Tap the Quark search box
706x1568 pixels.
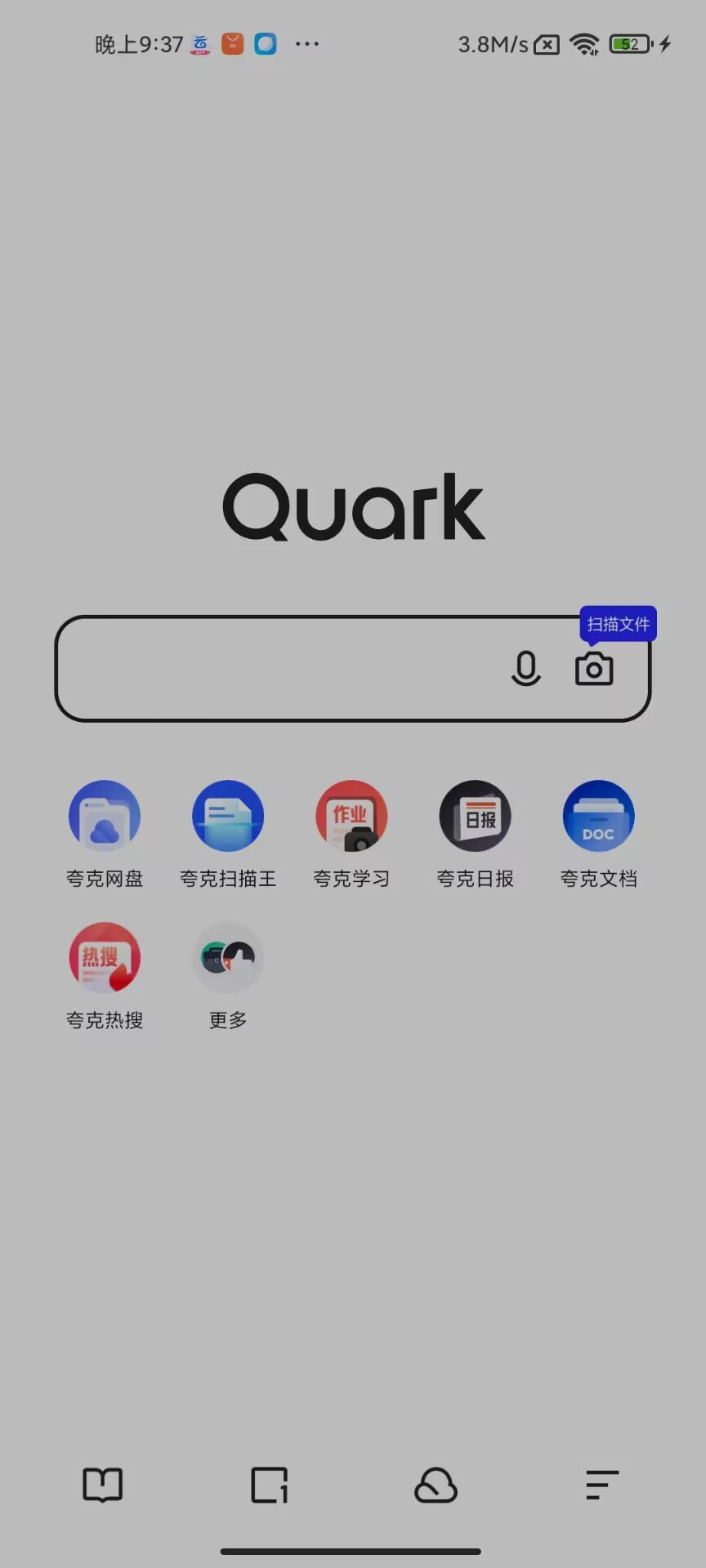(278, 669)
